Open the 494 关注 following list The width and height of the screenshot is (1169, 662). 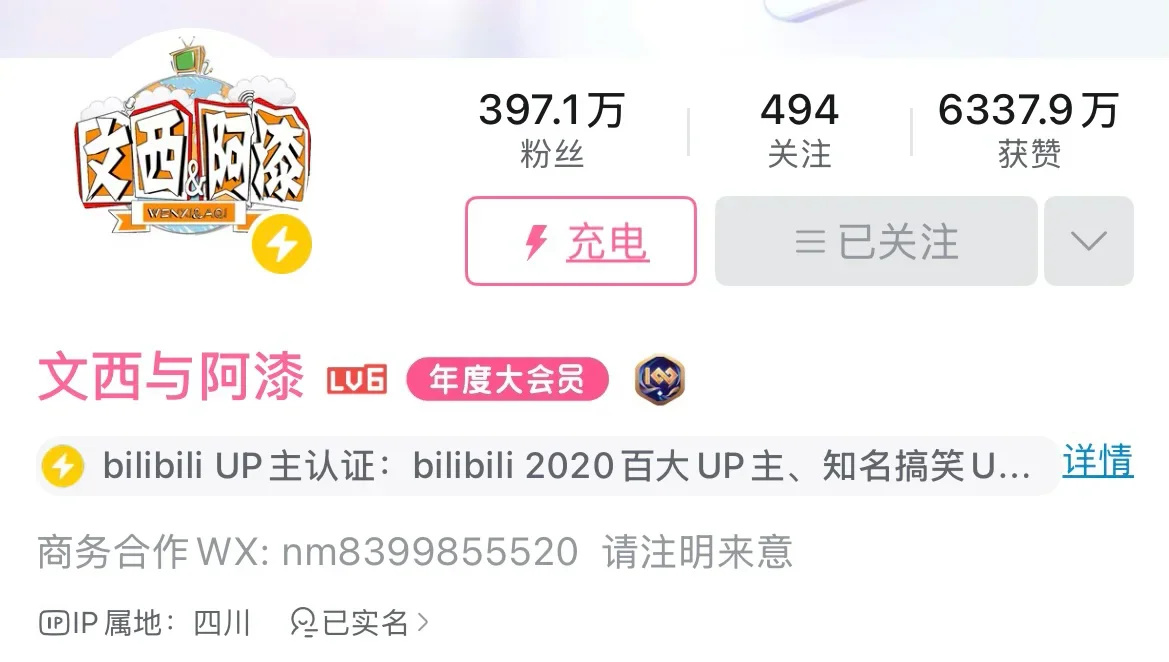[x=799, y=130]
